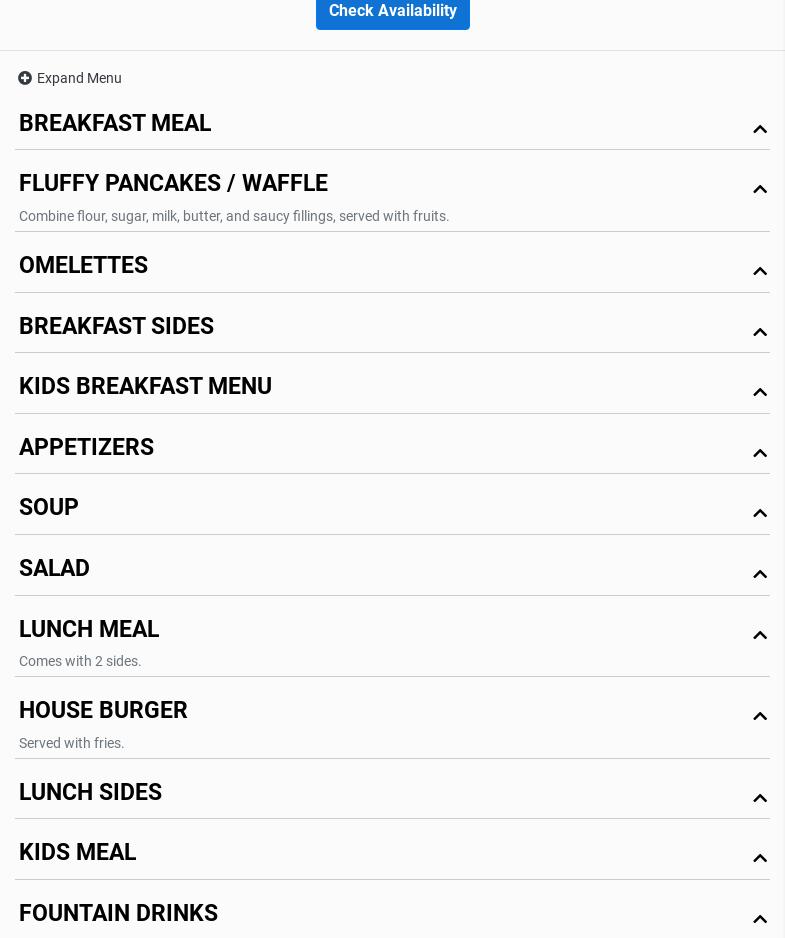Select the FLUFFY PANCAKES / WAFFLE heading
The image size is (785, 938).
(173, 183)
